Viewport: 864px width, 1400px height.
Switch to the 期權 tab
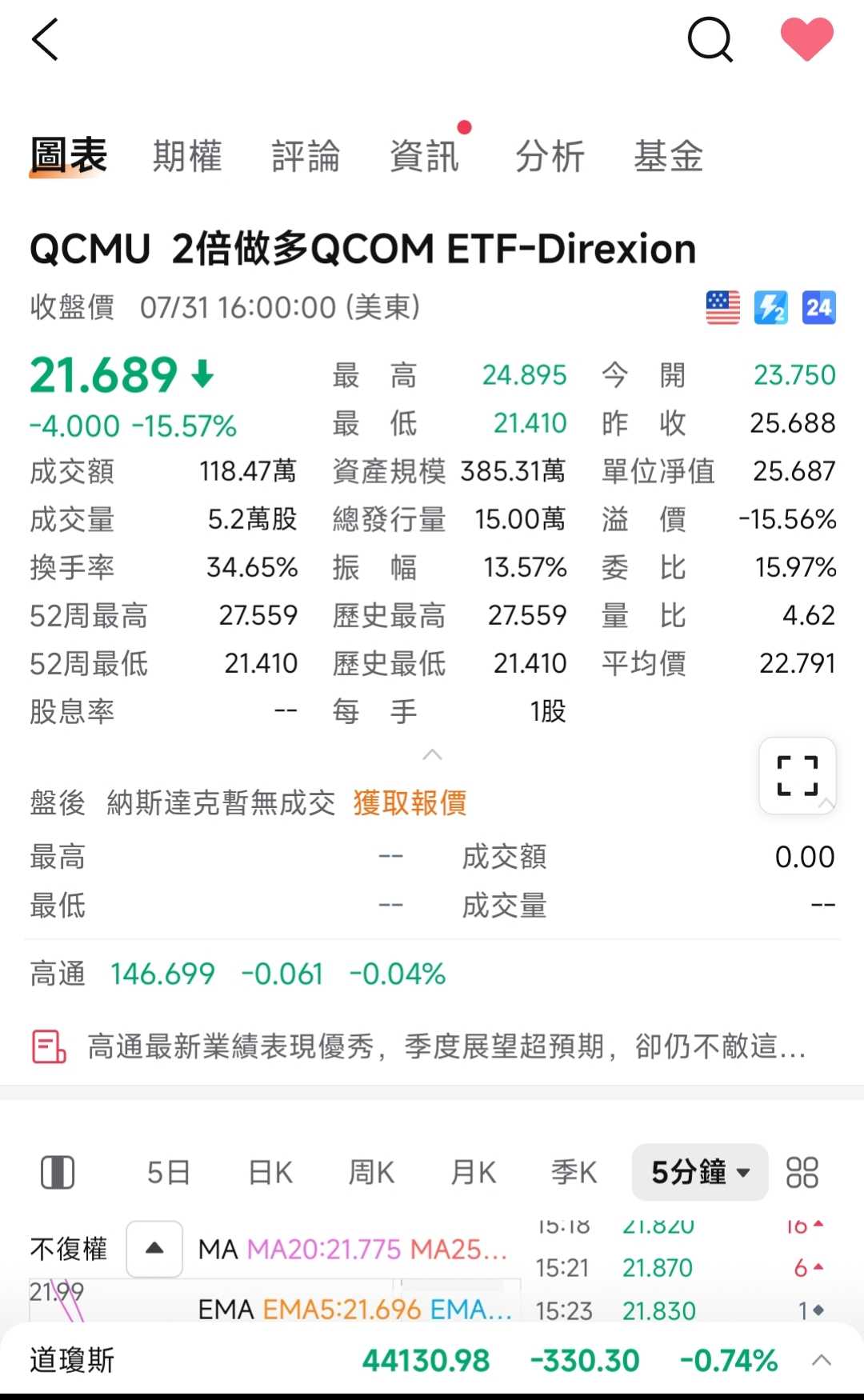186,156
